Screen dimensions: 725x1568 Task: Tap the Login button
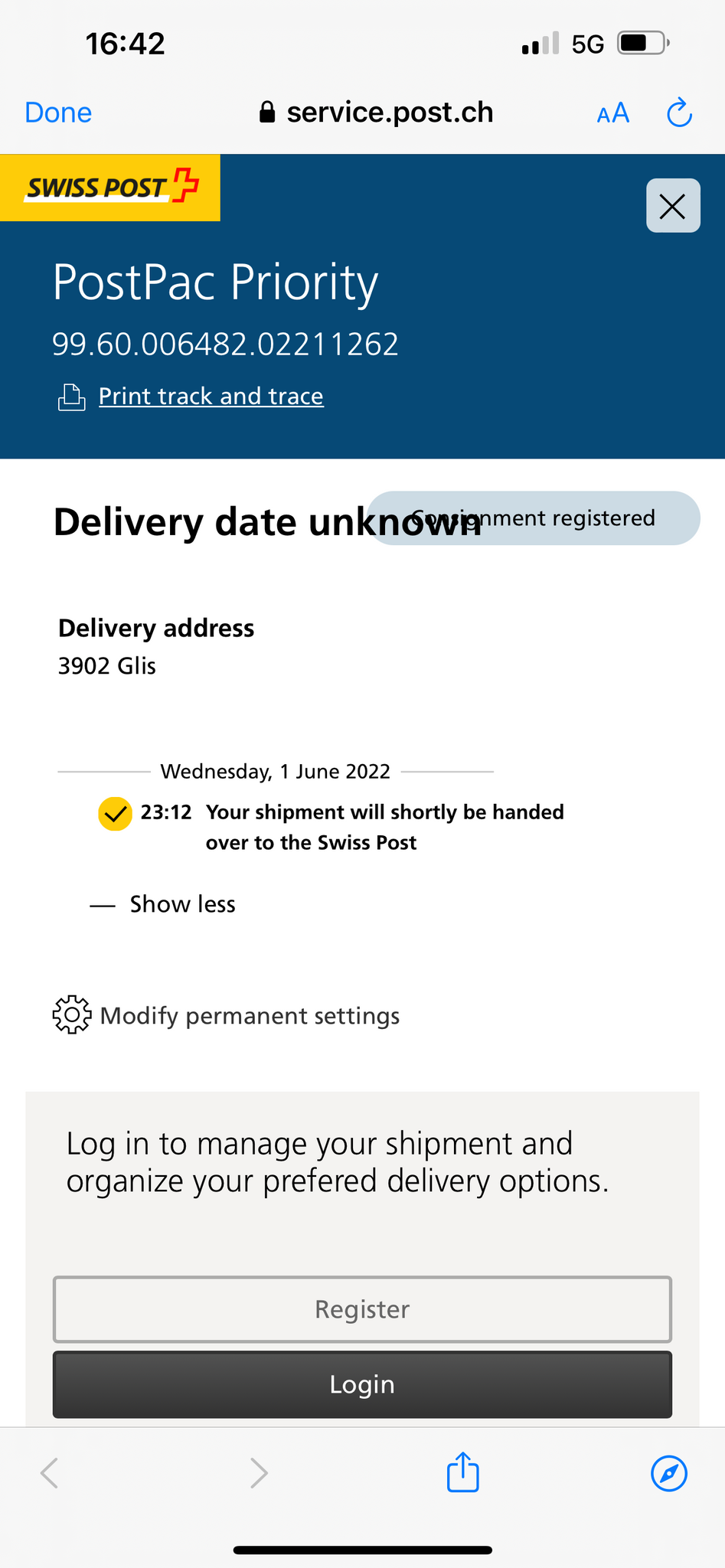coord(362,1384)
